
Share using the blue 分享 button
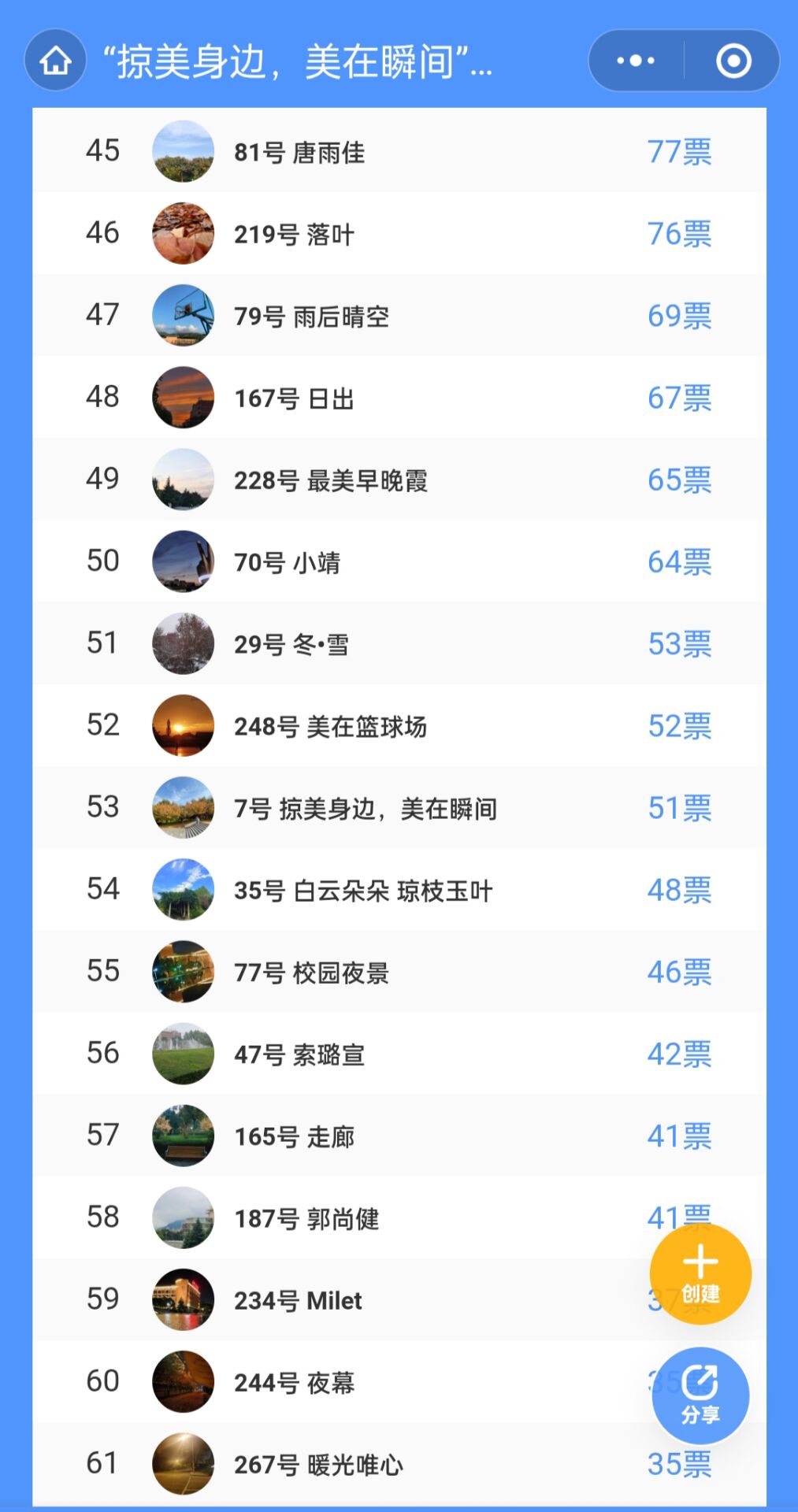coord(700,1395)
